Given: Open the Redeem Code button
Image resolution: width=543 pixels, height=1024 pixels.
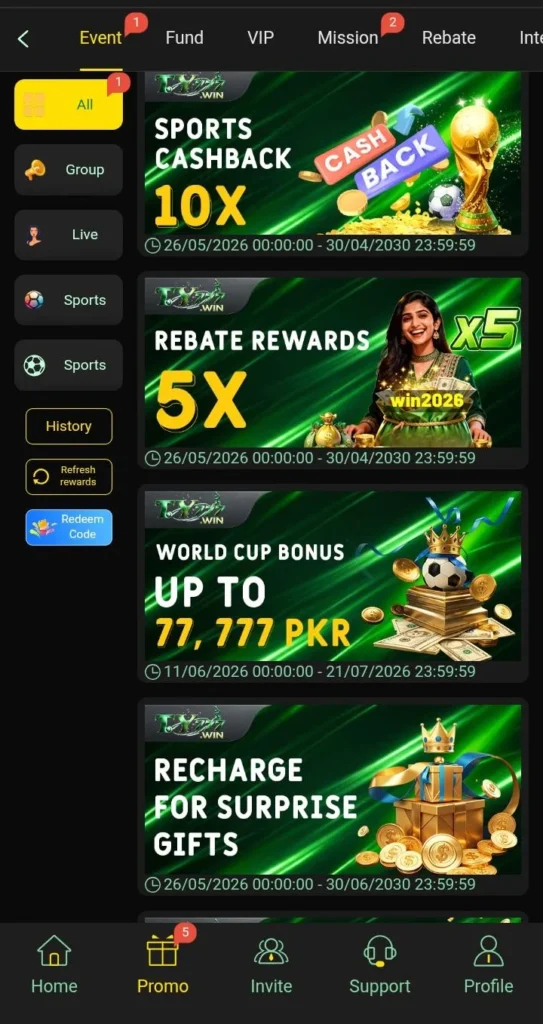Looking at the screenshot, I should point(69,527).
